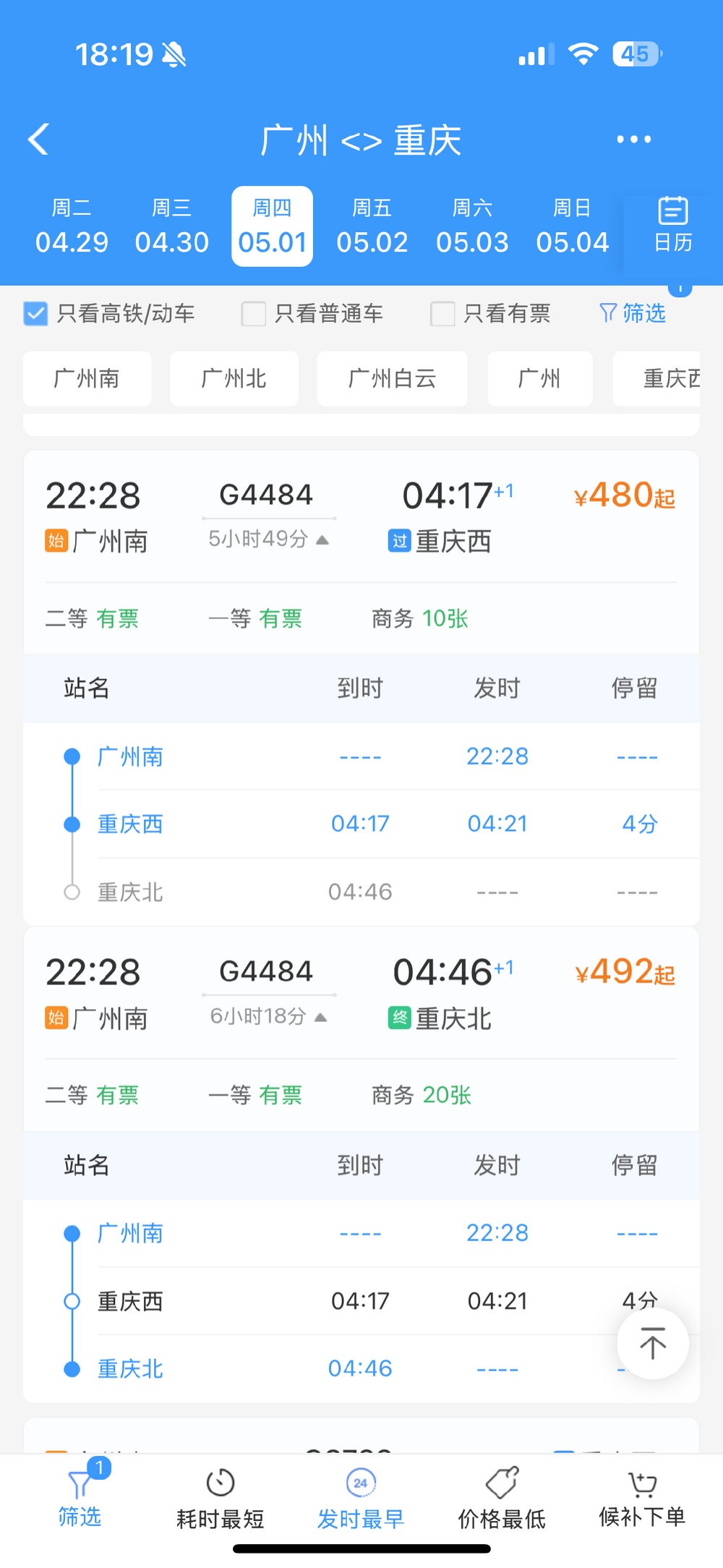Select the 广州北 station chip
This screenshot has width=723, height=1568.
pos(234,378)
